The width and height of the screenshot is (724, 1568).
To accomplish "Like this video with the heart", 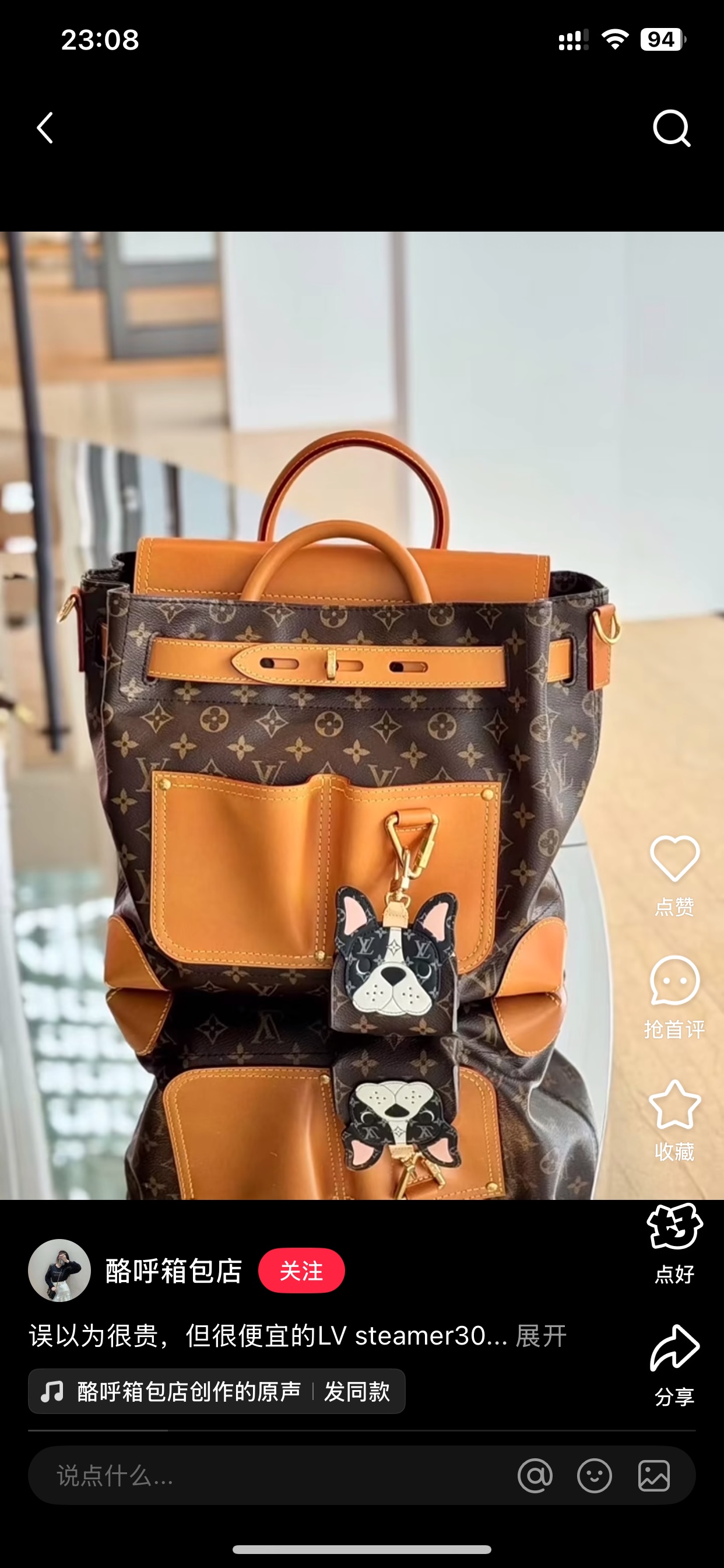I will (x=674, y=858).
